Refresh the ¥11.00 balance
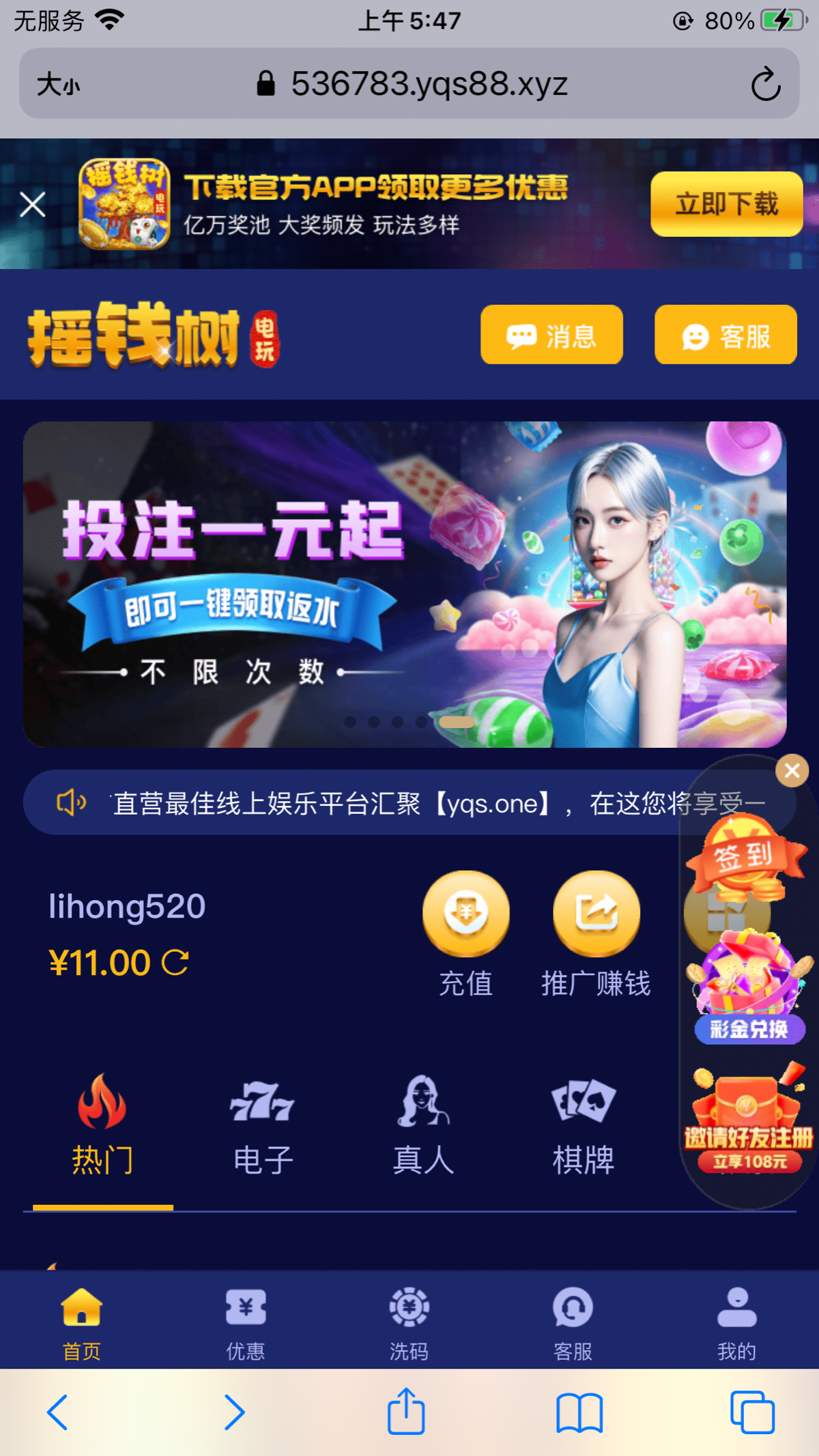819x1456 pixels. tap(175, 963)
